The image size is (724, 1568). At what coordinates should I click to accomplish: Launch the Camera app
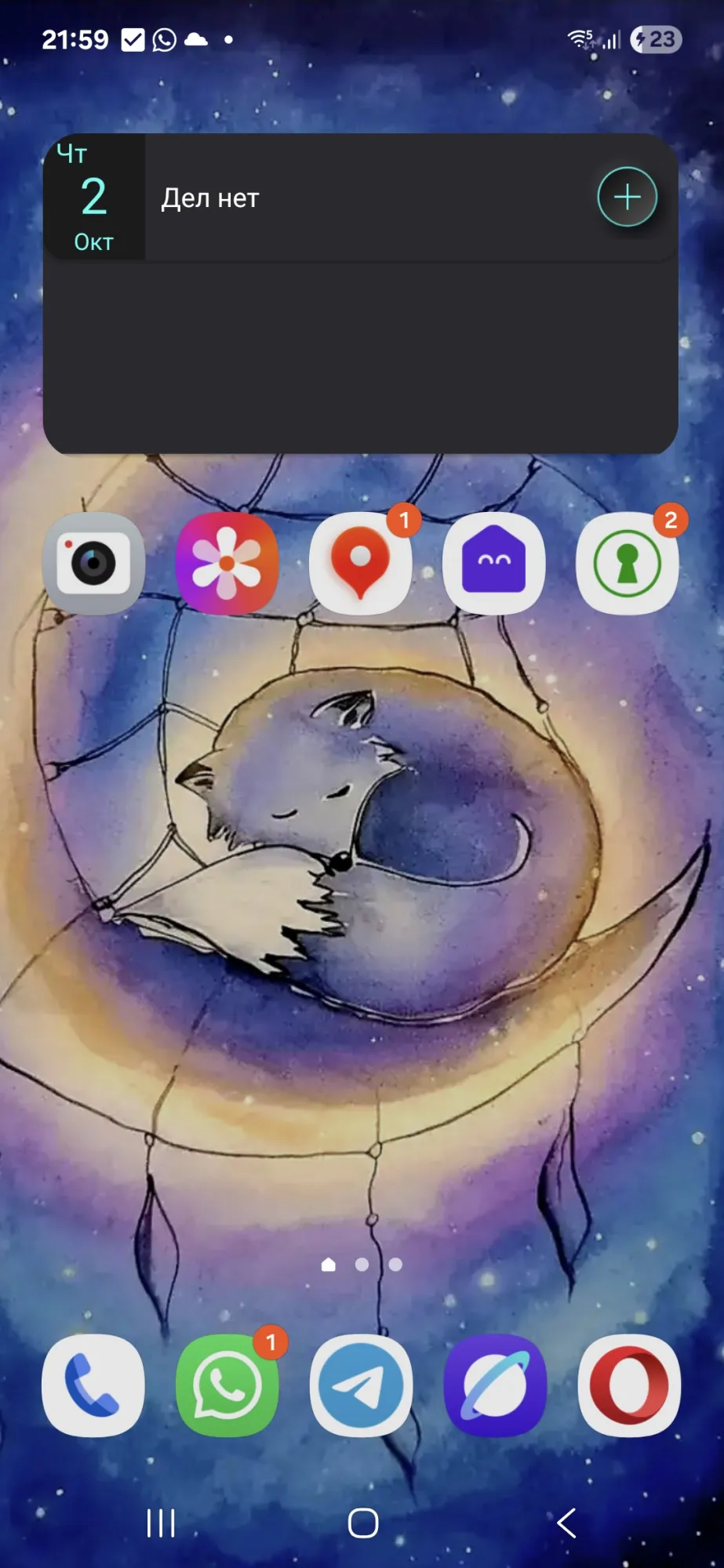pyautogui.click(x=93, y=564)
